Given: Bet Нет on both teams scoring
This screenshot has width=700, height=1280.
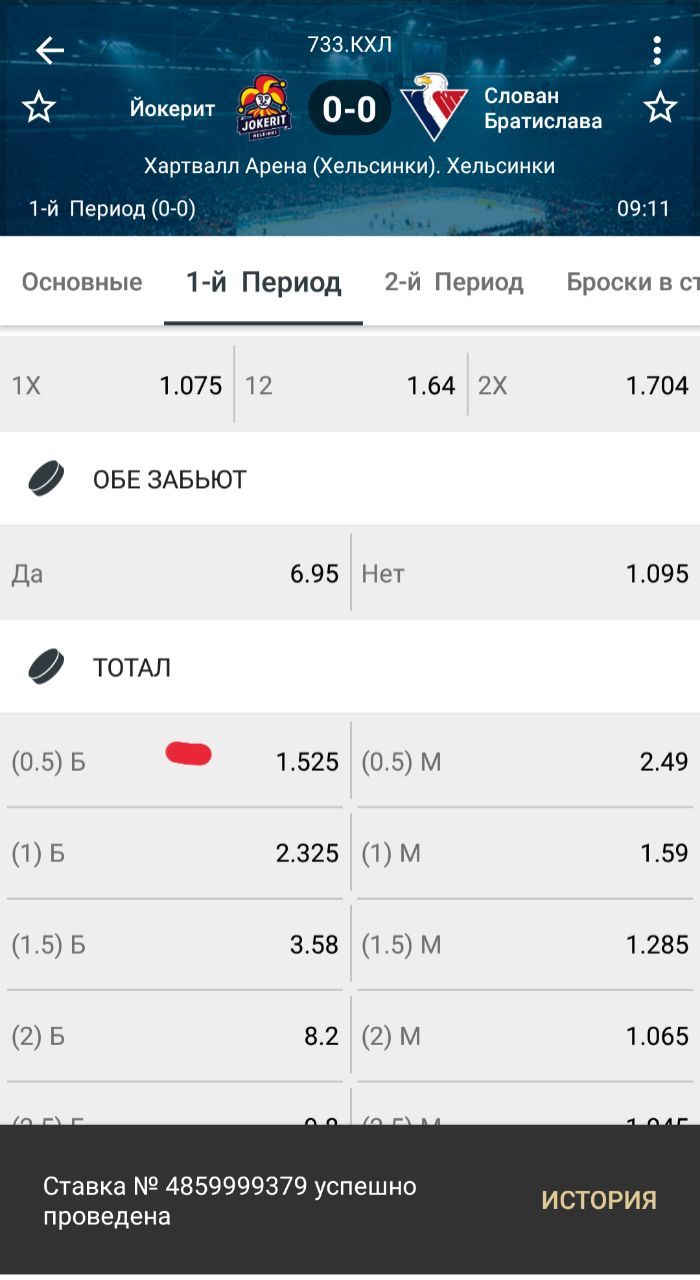Looking at the screenshot, I should click(525, 573).
